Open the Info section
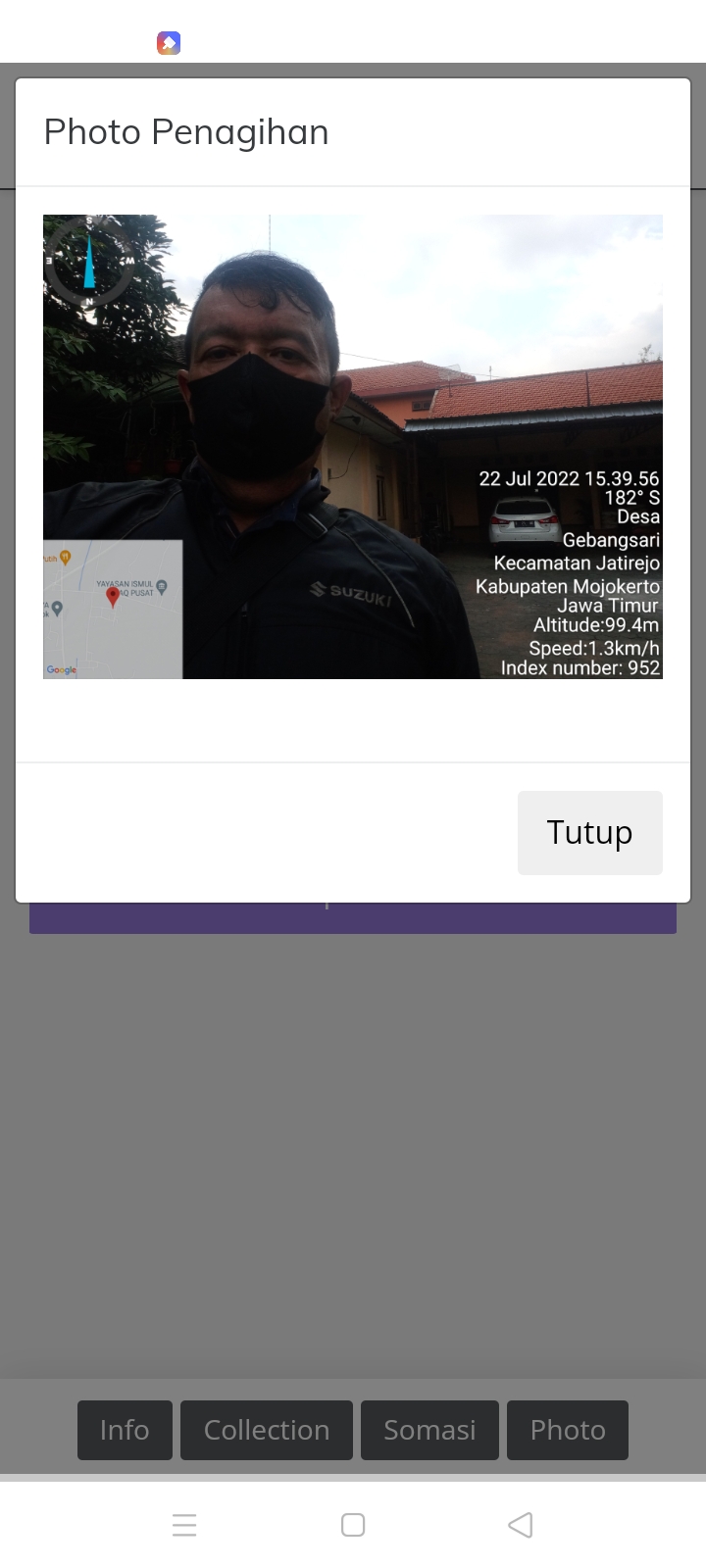 click(x=125, y=1430)
